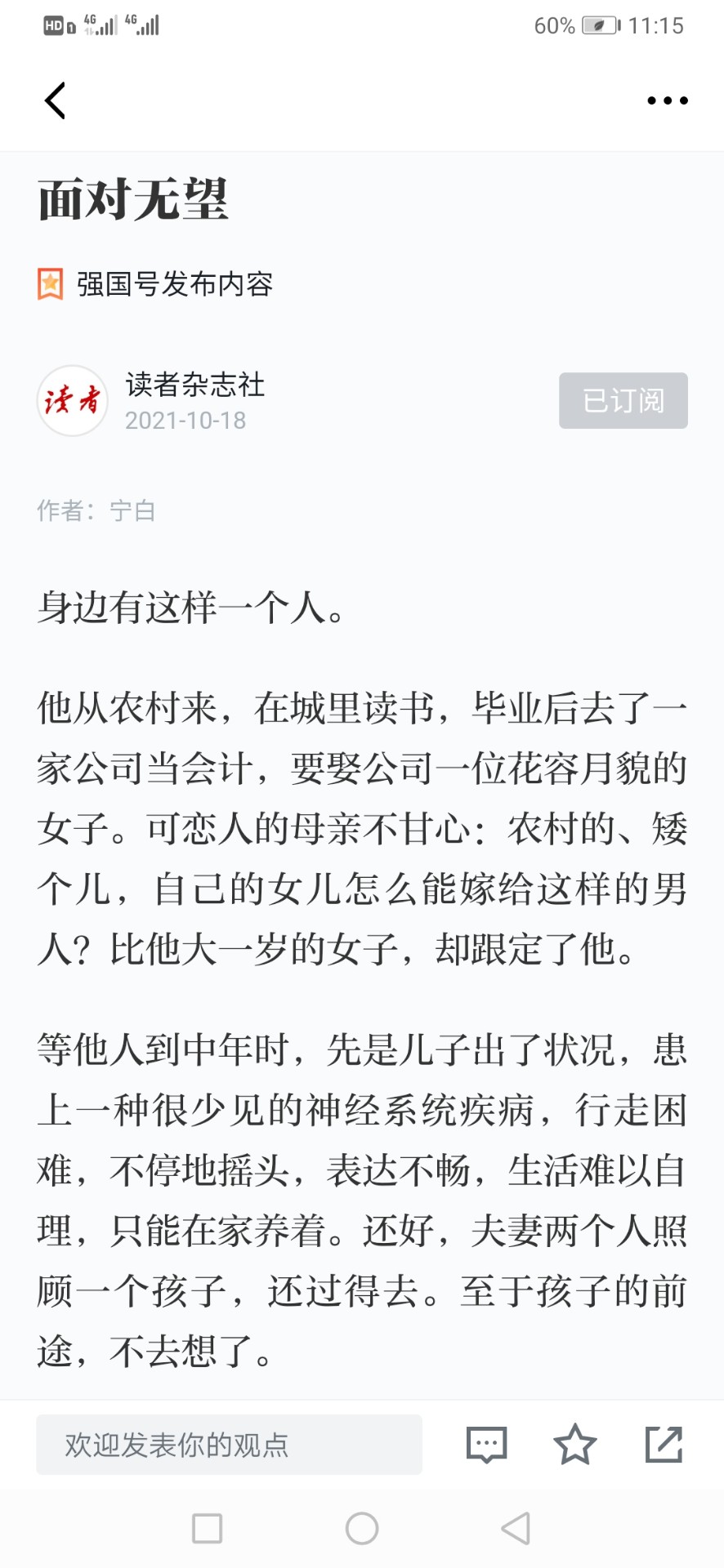
Task: Favorite this article with the star
Action: pos(575,1445)
